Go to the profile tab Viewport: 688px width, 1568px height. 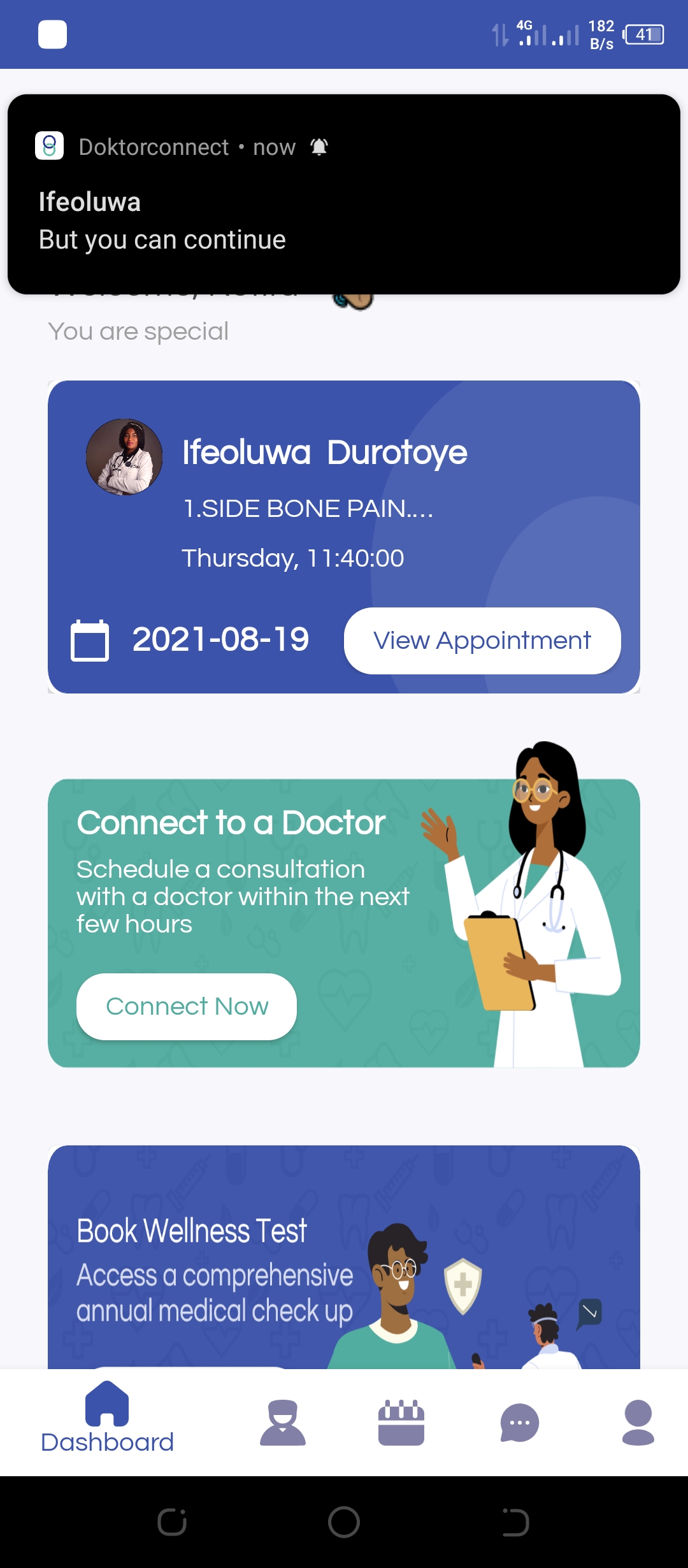[638, 1423]
